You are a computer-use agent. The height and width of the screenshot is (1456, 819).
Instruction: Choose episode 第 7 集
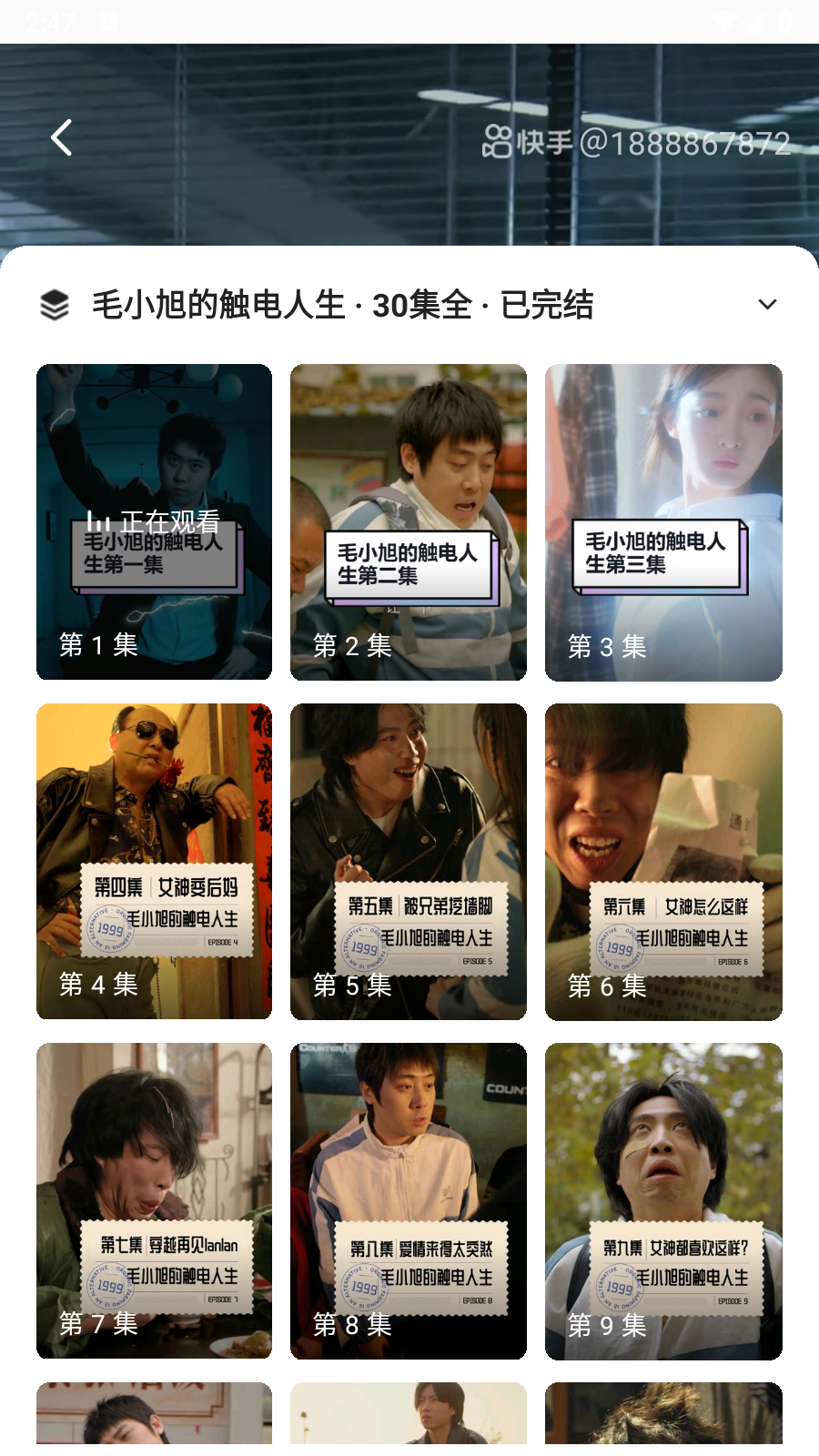click(154, 1200)
